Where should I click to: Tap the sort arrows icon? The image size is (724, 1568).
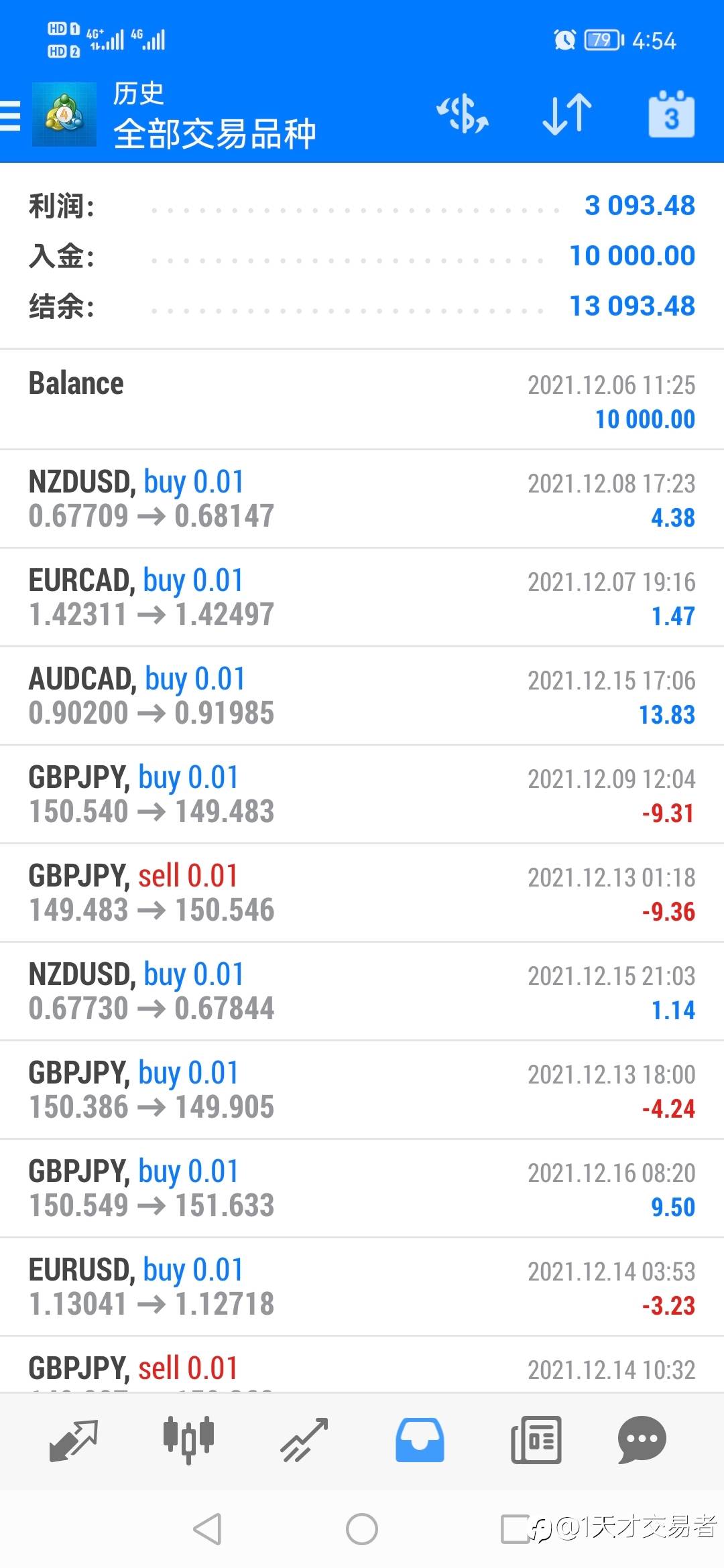coord(567,114)
